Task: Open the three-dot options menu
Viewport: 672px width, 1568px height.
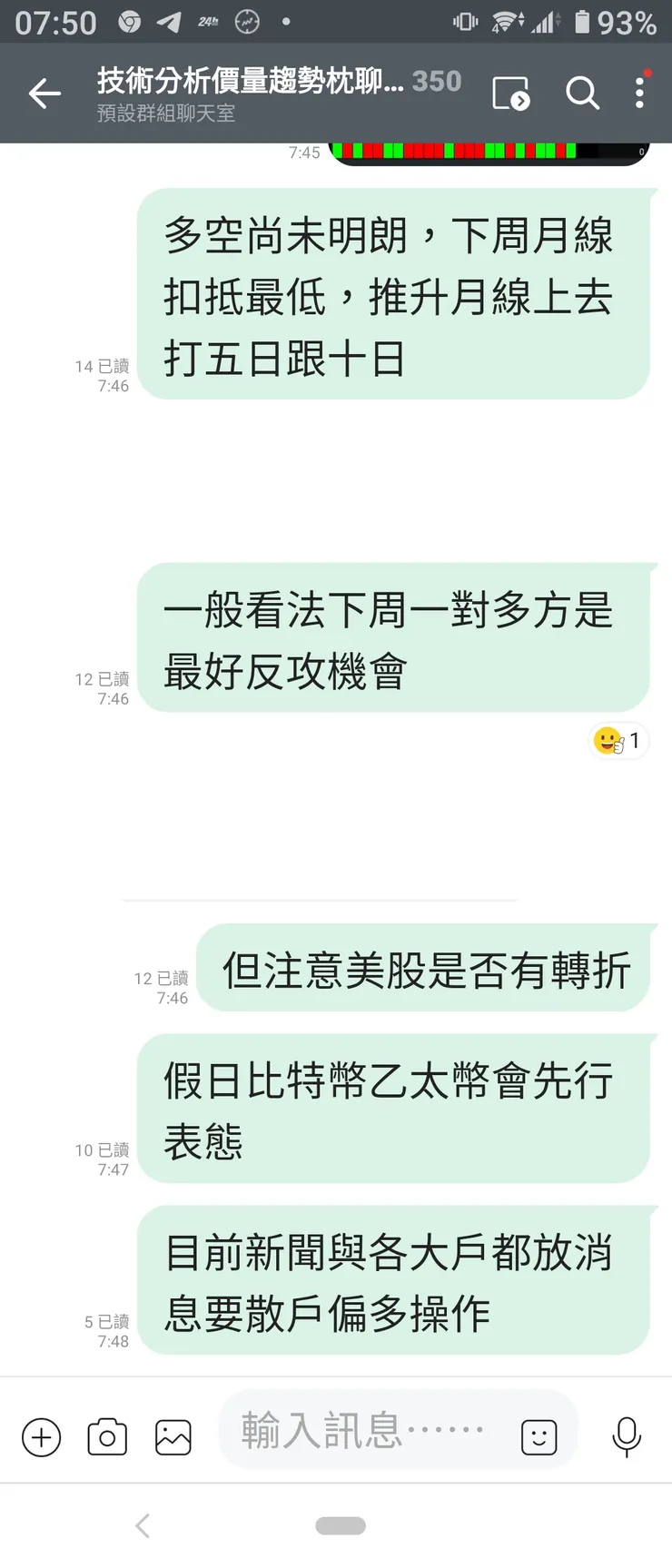Action: [640, 94]
